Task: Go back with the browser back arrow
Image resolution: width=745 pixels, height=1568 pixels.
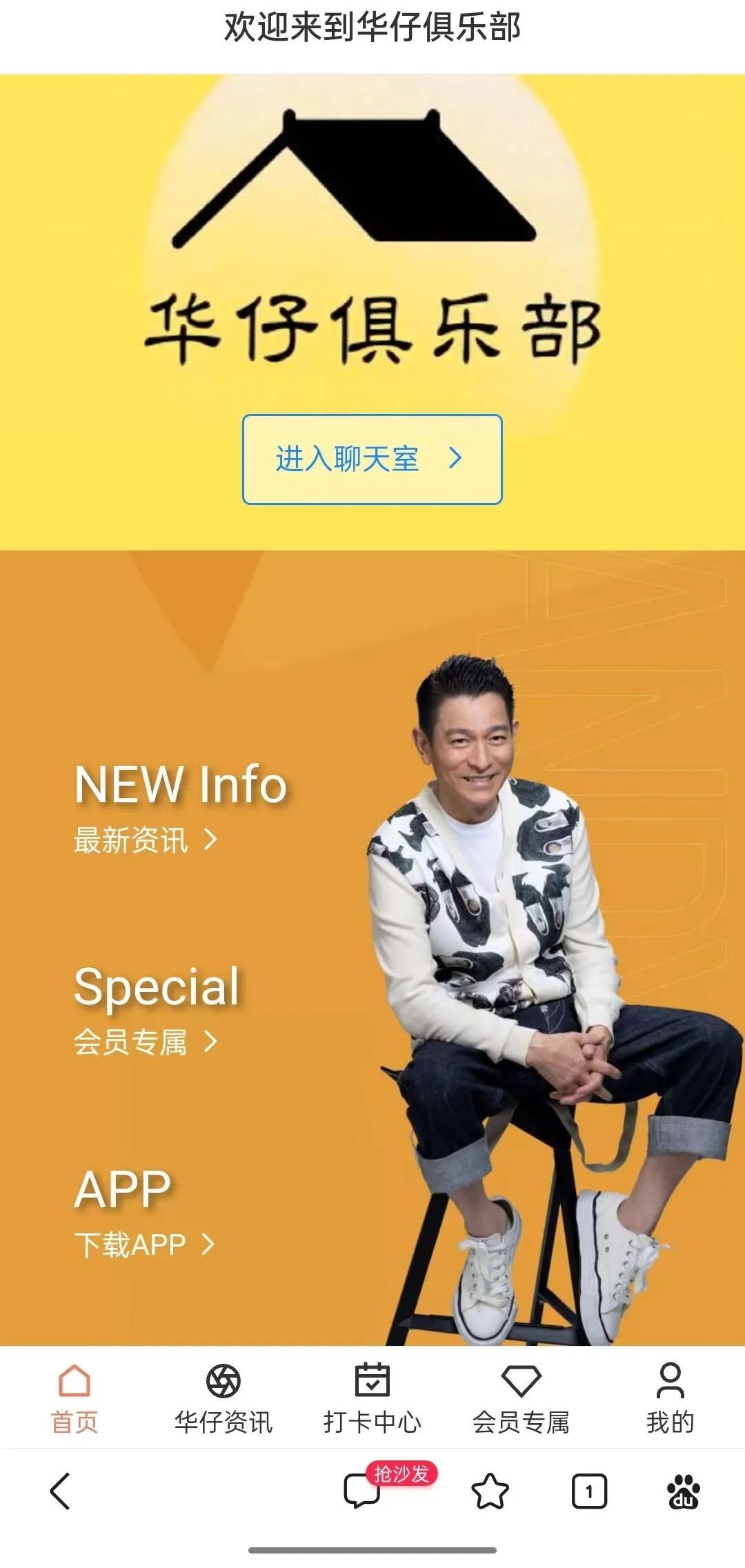Action: coord(61,1491)
